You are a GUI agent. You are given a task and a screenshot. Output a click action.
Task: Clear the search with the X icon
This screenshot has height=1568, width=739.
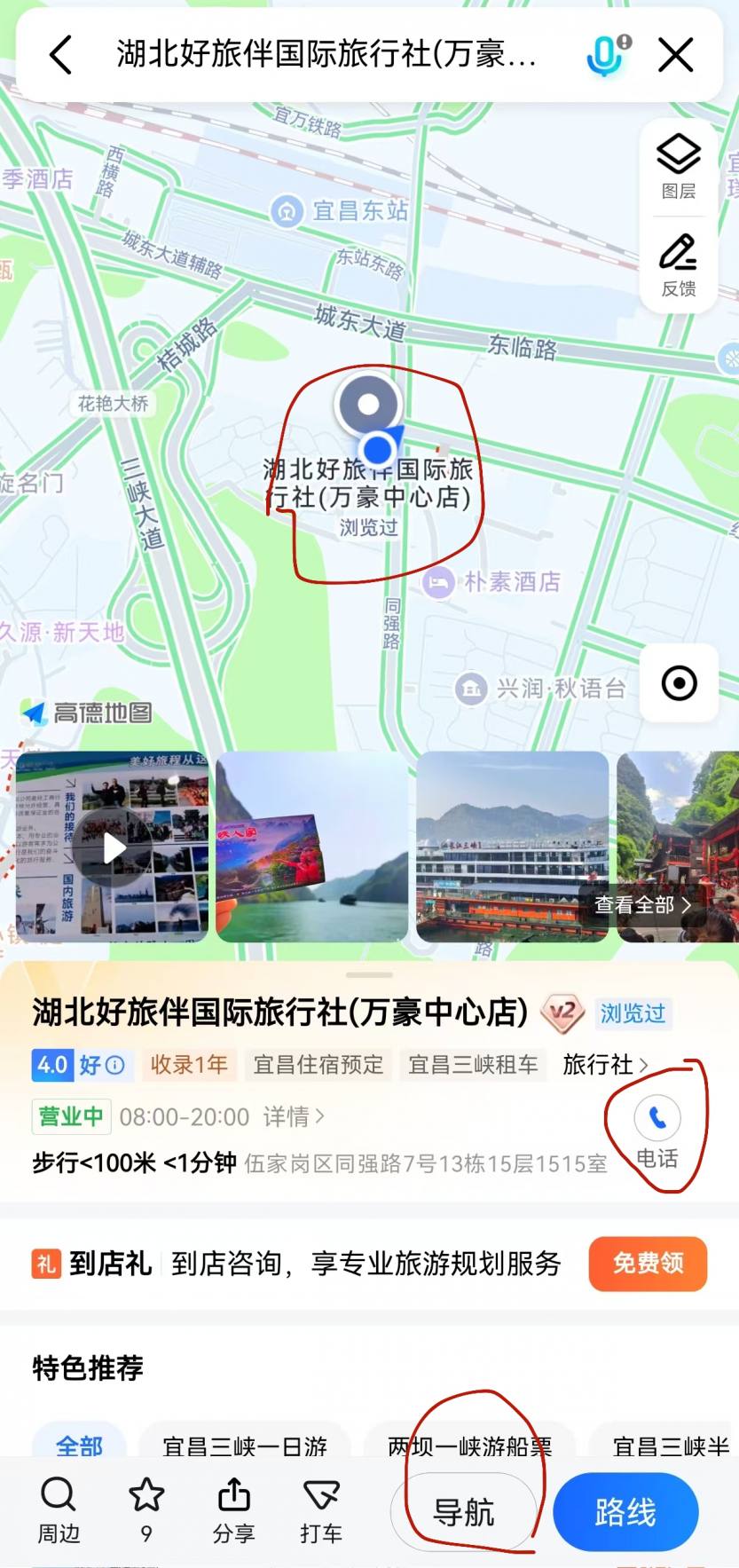pyautogui.click(x=676, y=55)
